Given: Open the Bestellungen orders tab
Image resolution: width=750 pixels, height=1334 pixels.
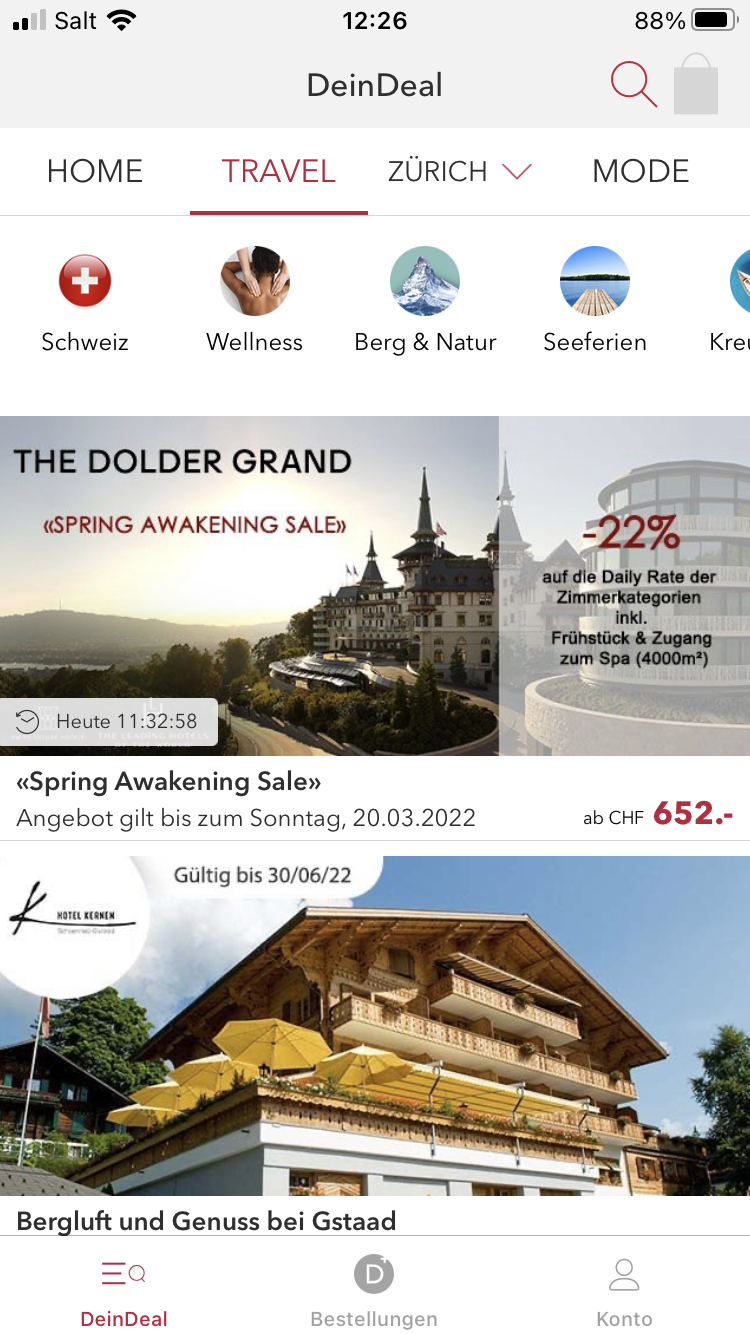Looking at the screenshot, I should click(374, 1291).
